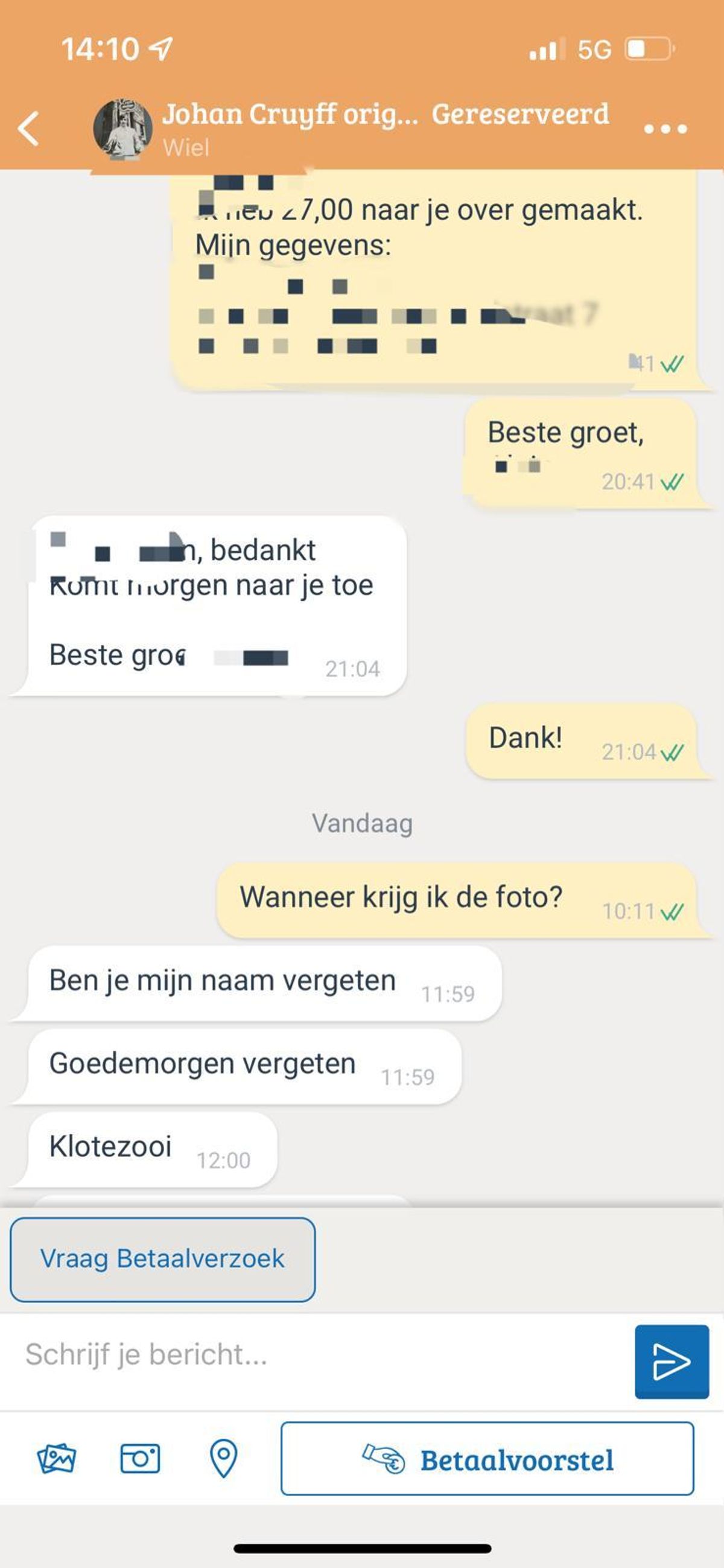Open the three-dot overflow menu
The height and width of the screenshot is (1568, 724).
(x=665, y=129)
